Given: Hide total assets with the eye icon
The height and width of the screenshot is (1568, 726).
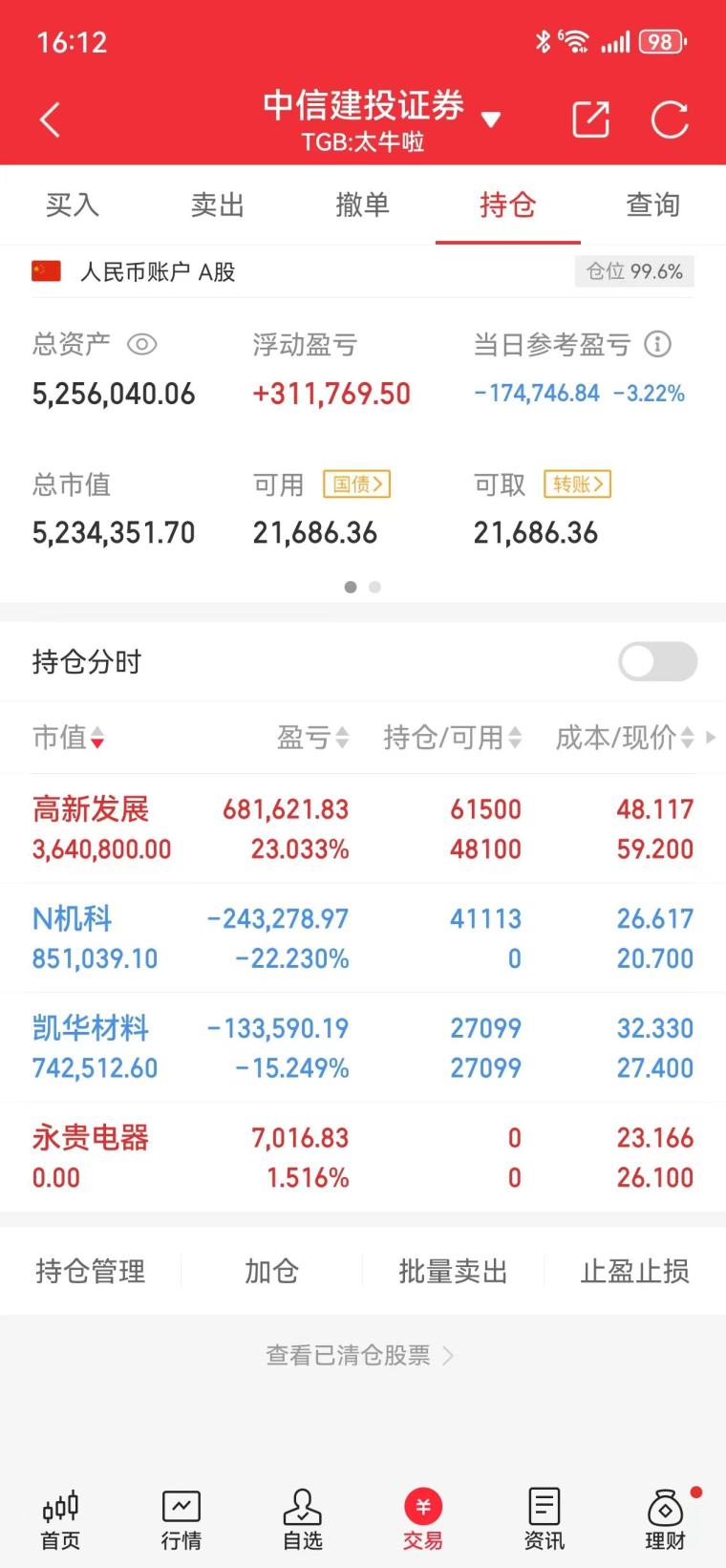Looking at the screenshot, I should 142,344.
